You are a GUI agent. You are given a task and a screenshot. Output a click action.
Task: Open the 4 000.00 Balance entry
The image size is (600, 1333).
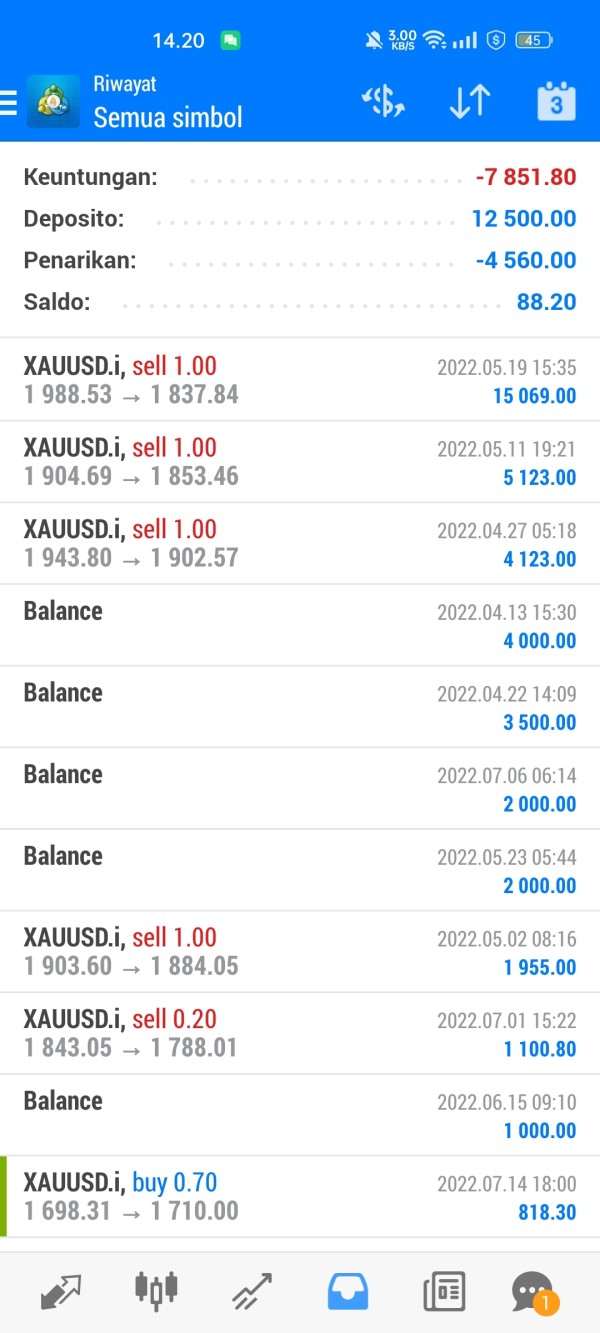tap(300, 625)
